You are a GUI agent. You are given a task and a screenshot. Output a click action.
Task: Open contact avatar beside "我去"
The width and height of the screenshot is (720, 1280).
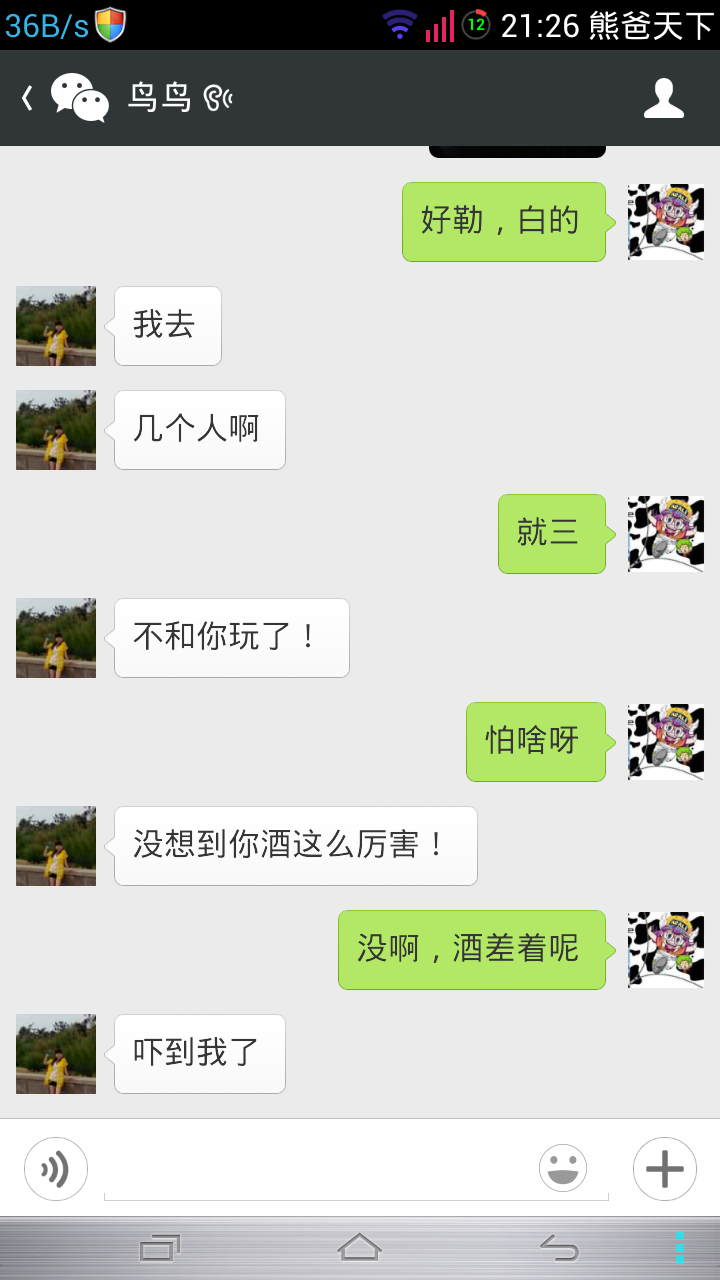coord(56,326)
